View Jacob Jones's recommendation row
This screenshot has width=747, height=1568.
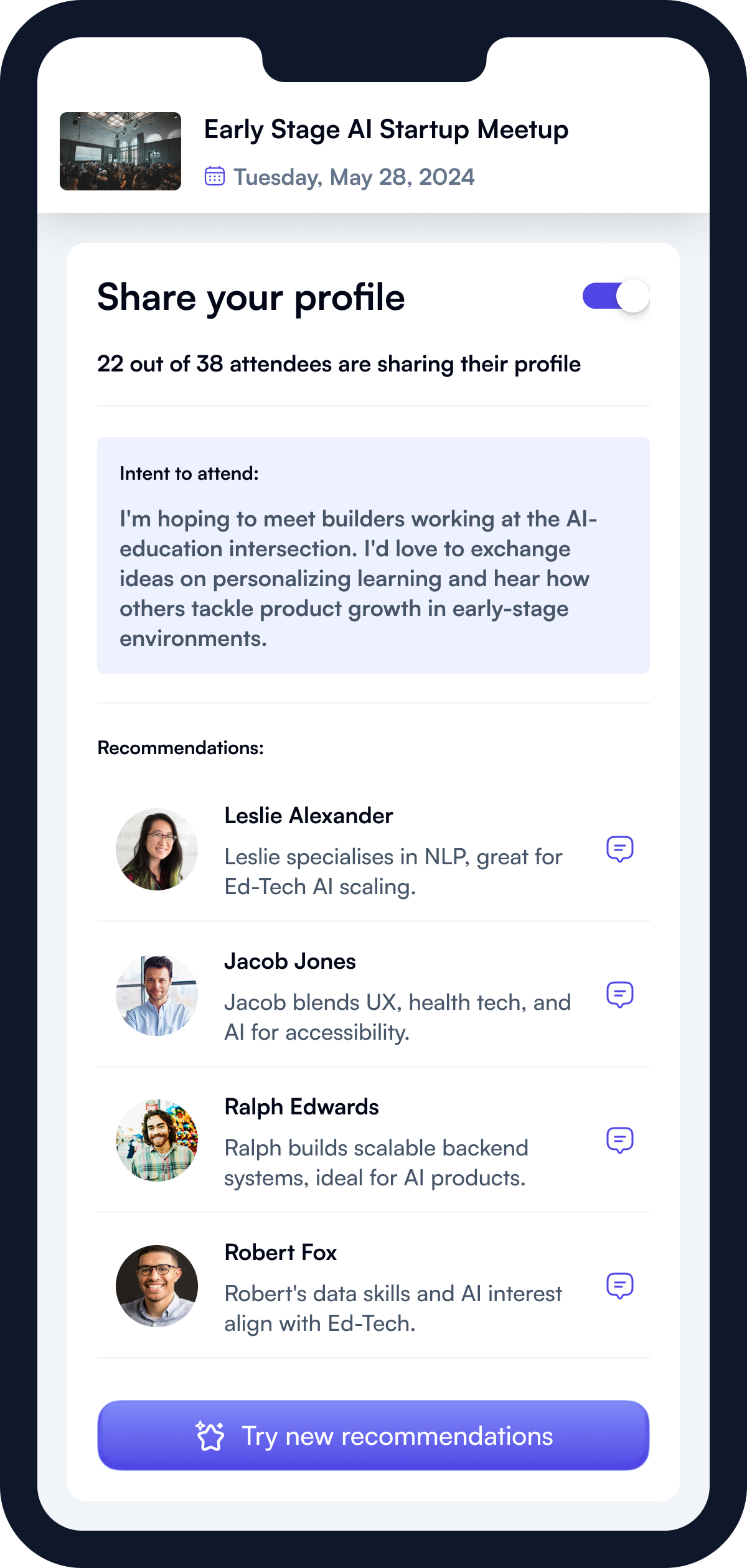tap(374, 995)
